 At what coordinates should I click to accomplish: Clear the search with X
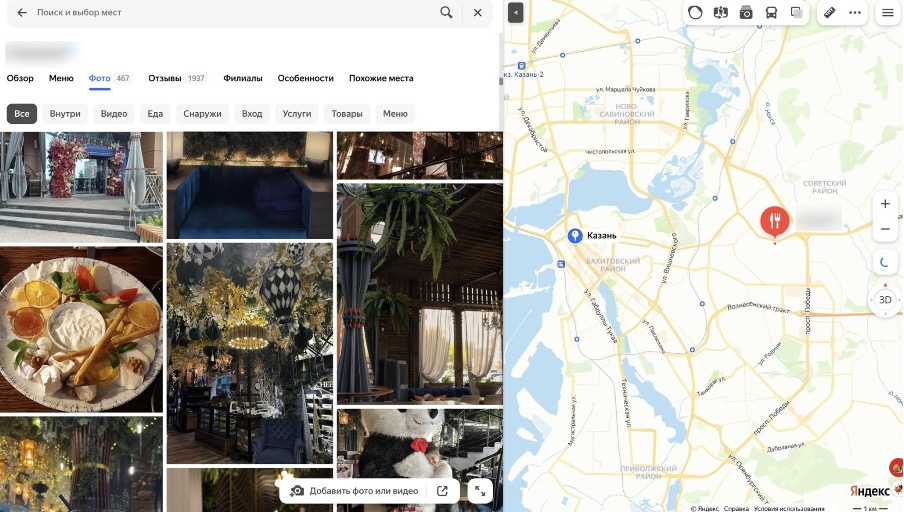(x=477, y=13)
